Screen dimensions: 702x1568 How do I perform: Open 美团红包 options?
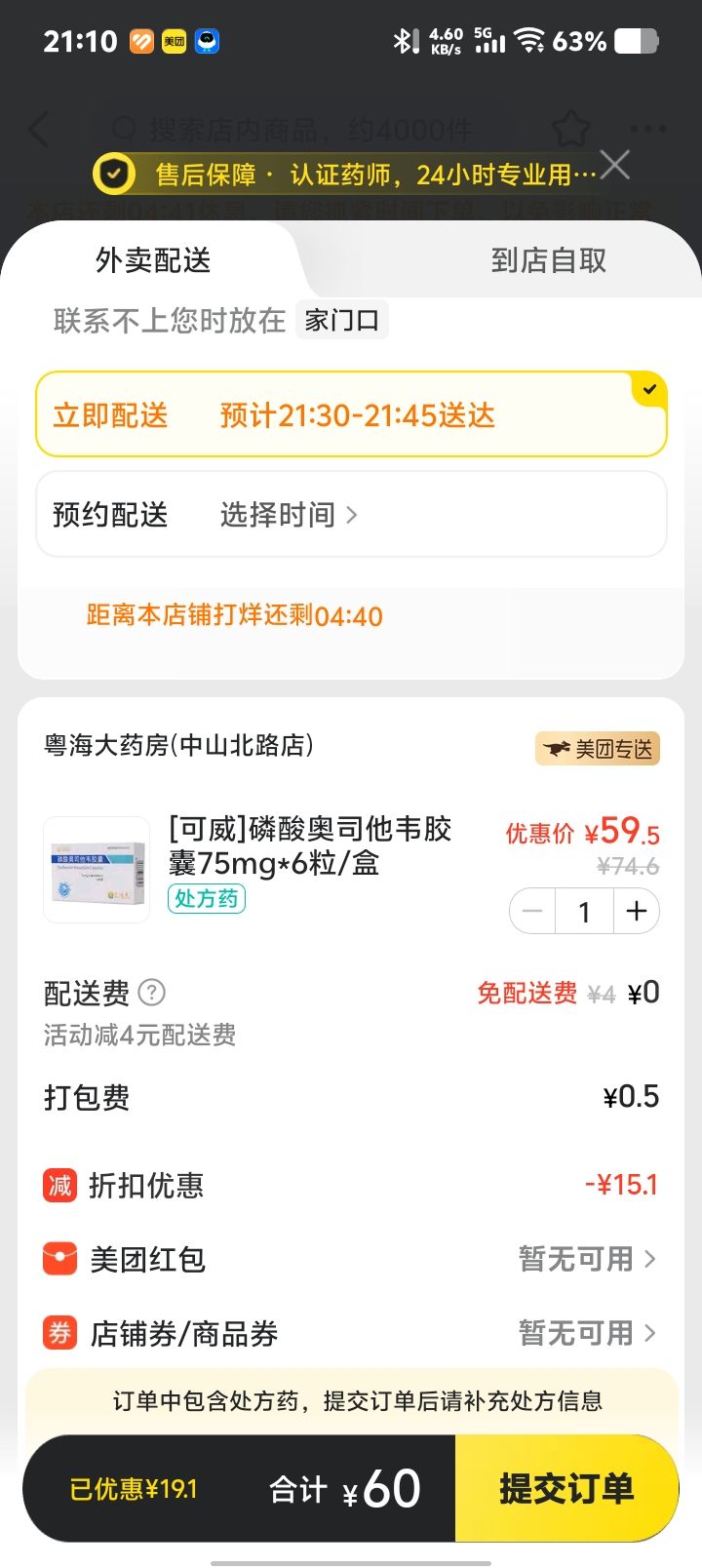(351, 1259)
